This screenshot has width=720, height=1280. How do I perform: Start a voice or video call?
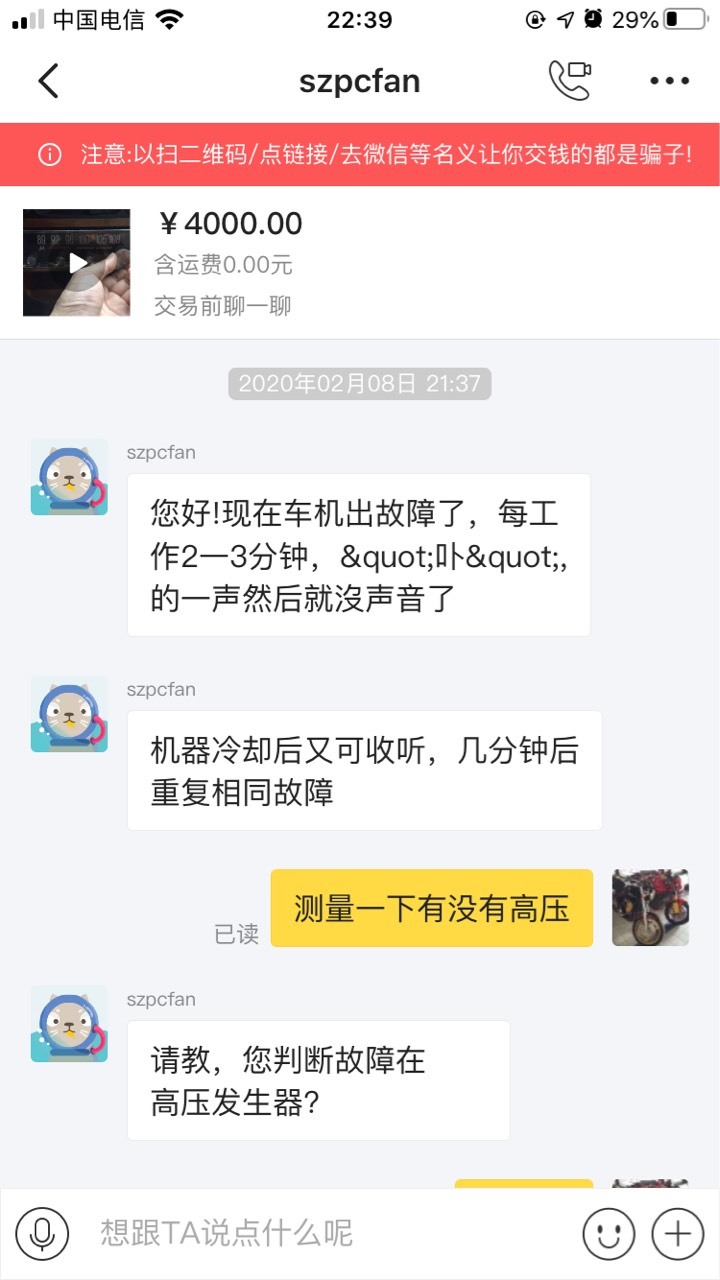(x=570, y=81)
